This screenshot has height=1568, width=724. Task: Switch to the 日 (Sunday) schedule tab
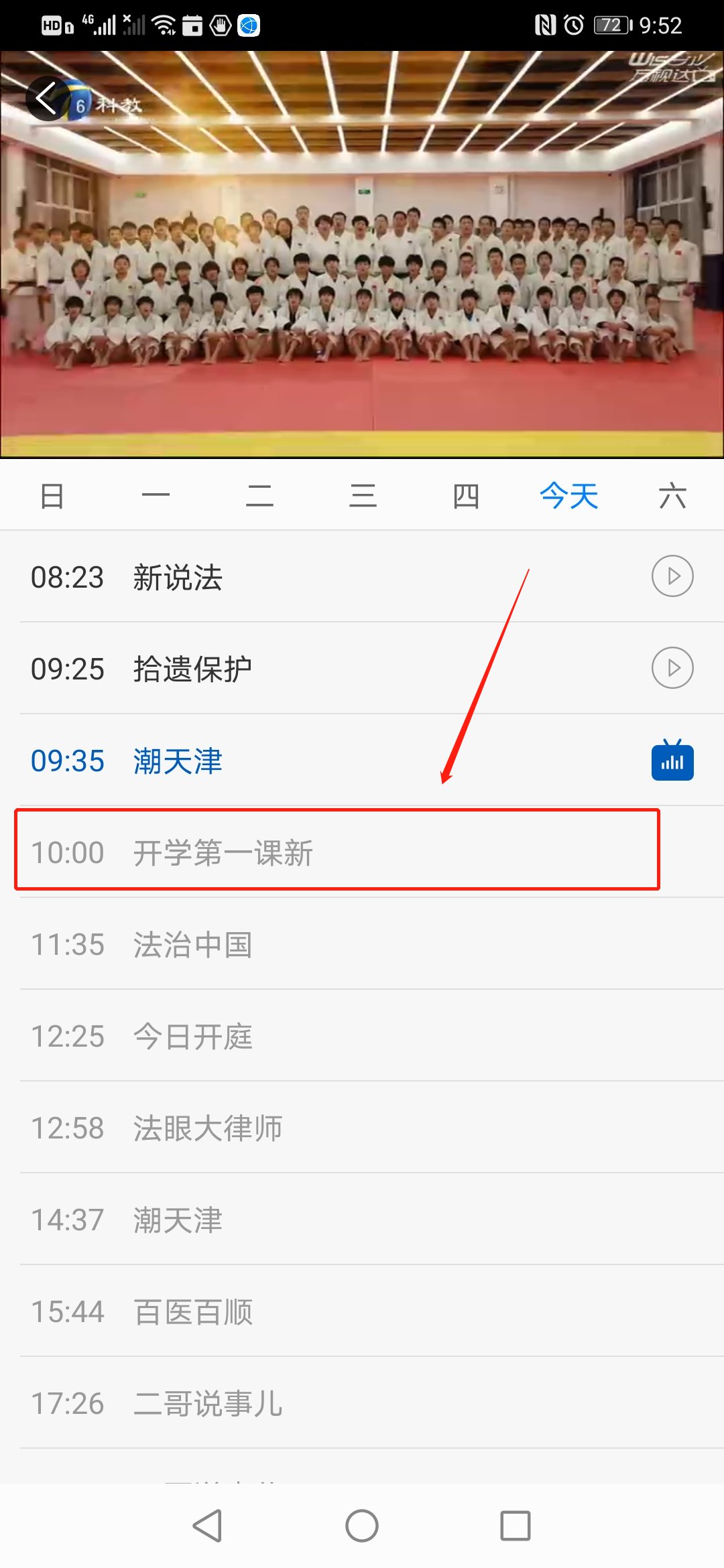click(52, 497)
